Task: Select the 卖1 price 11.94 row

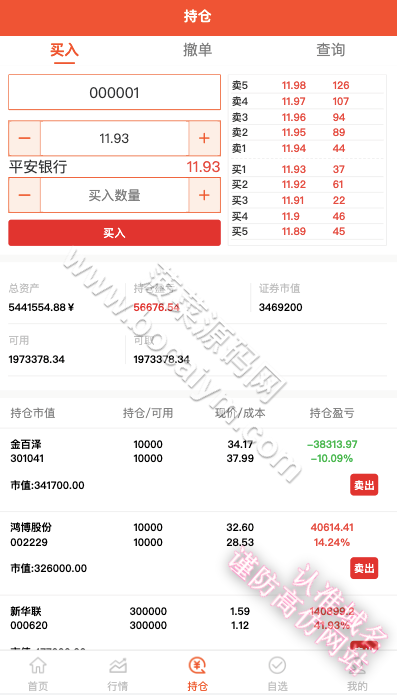Action: point(307,148)
